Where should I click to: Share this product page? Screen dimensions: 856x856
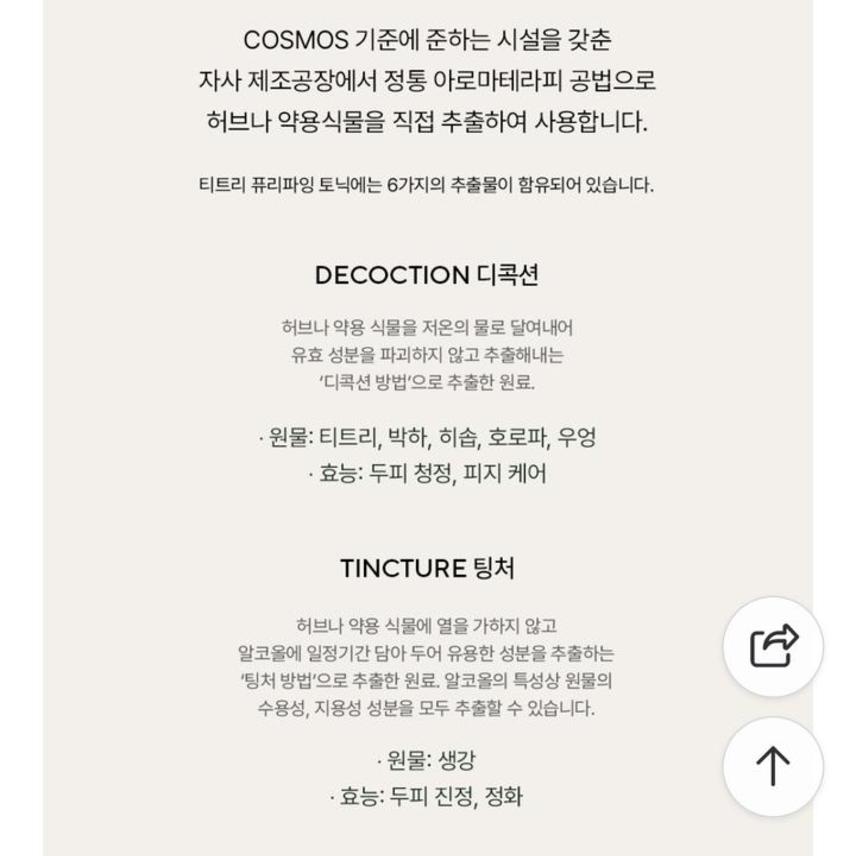772,647
